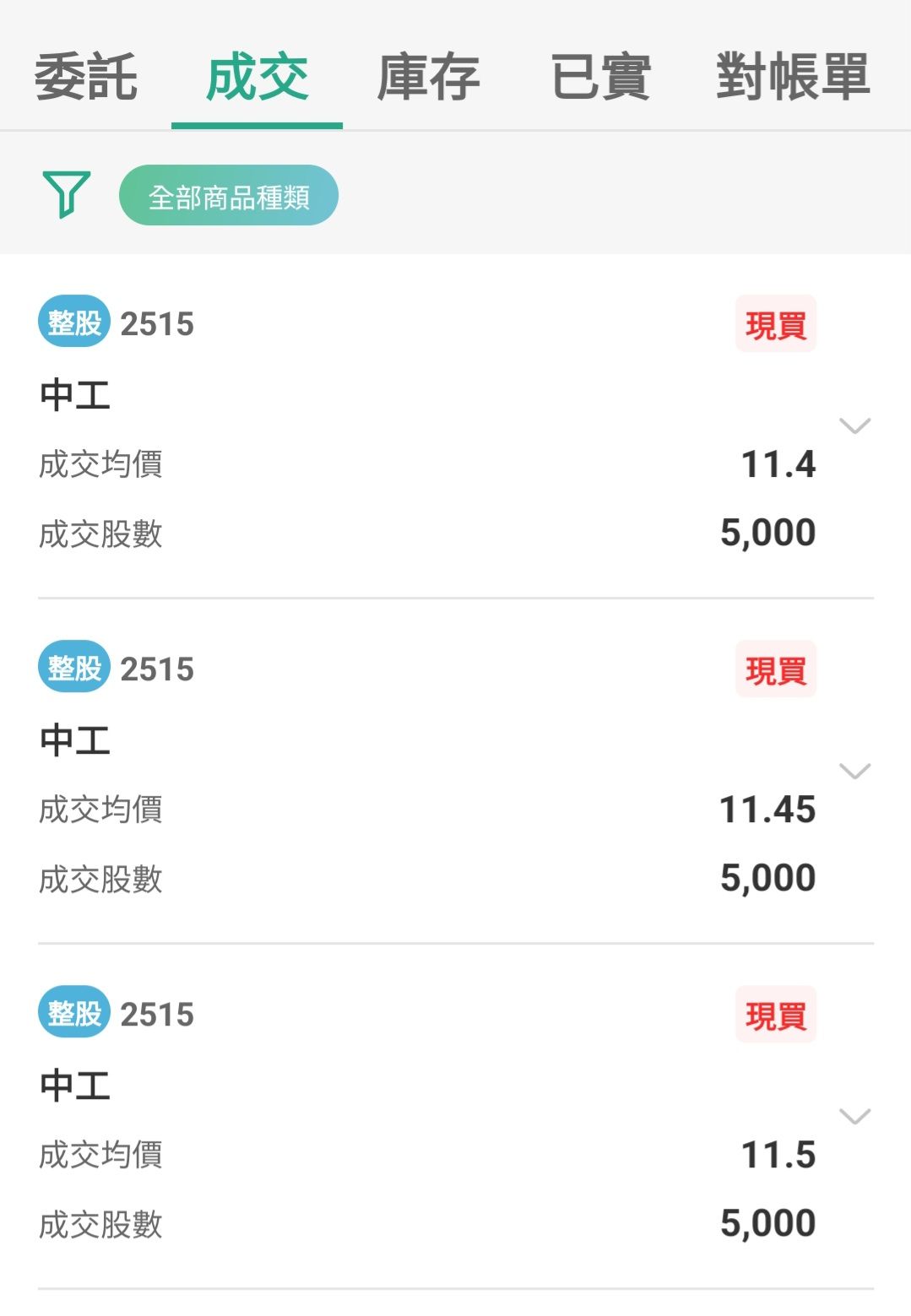
Task: Open the filter funnel icon
Action: pyautogui.click(x=66, y=194)
